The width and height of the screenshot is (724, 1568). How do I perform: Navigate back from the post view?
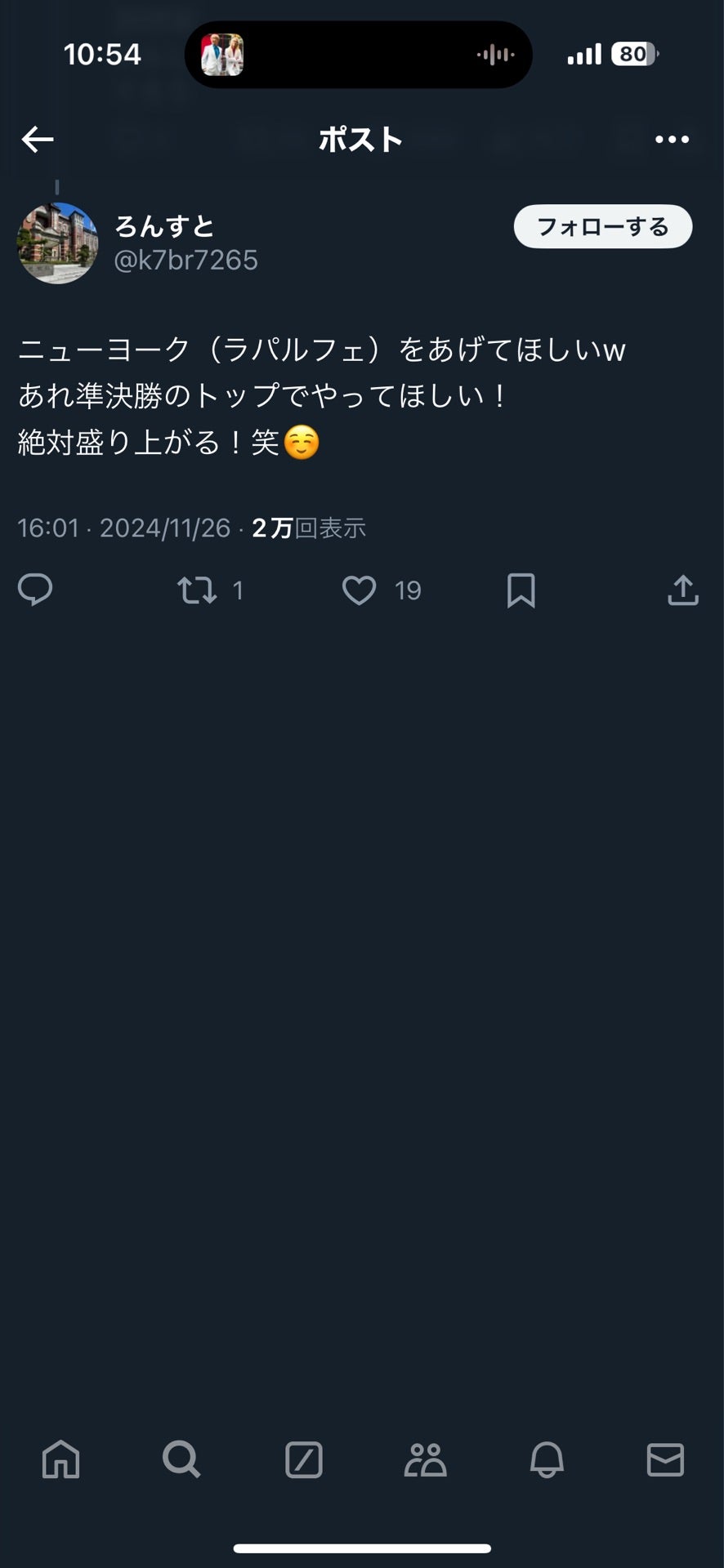coord(36,139)
